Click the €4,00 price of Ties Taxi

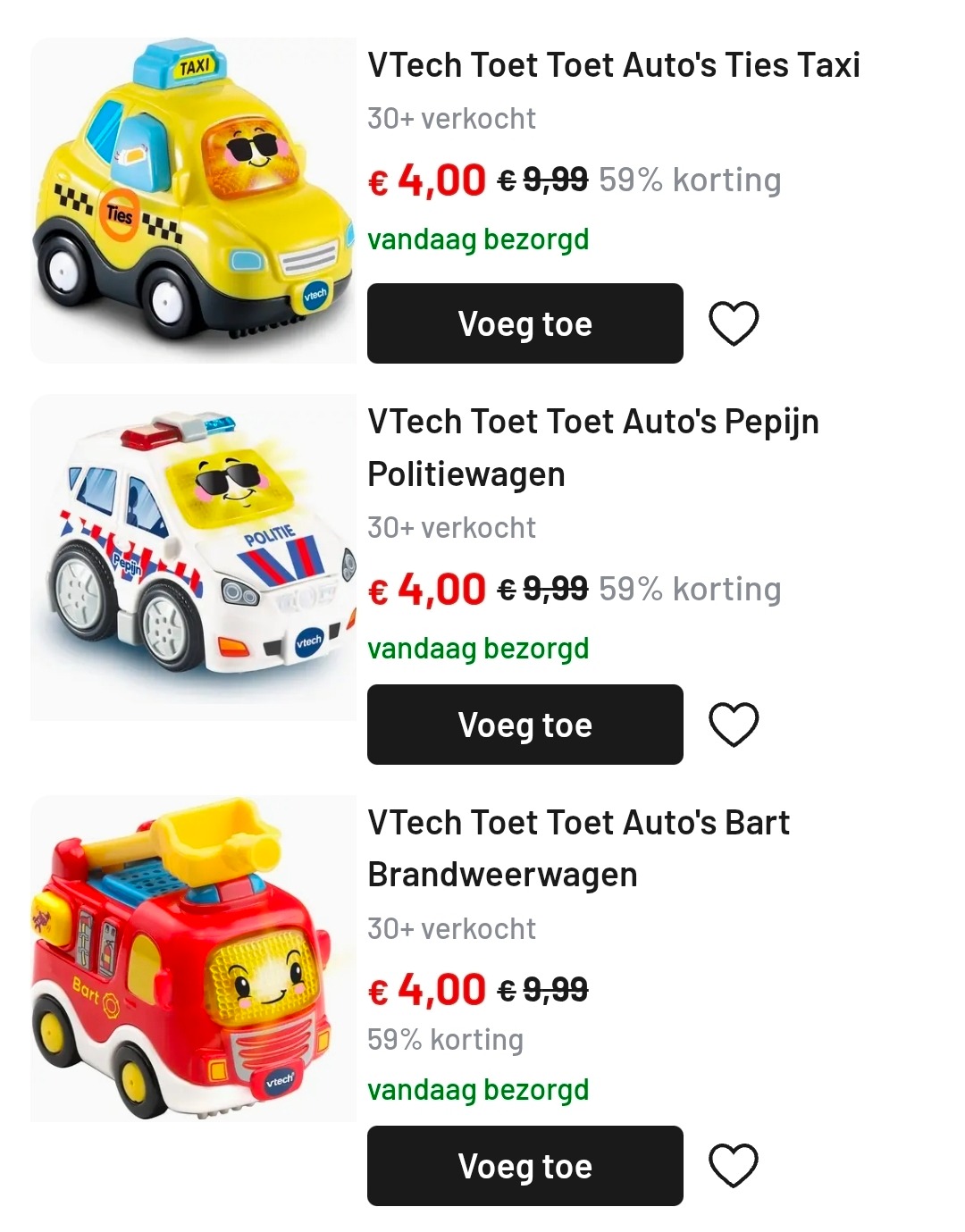[426, 180]
